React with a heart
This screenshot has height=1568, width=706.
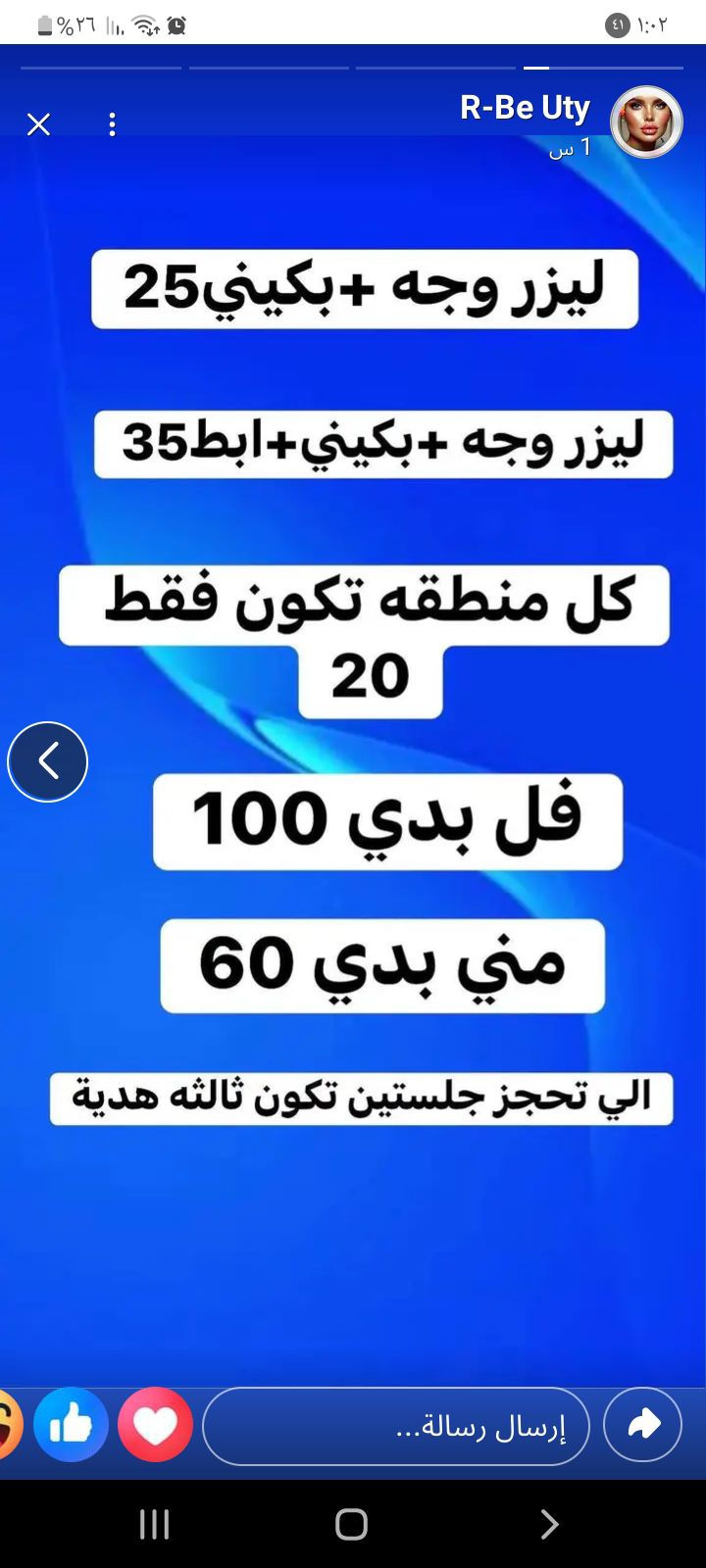[x=155, y=1425]
